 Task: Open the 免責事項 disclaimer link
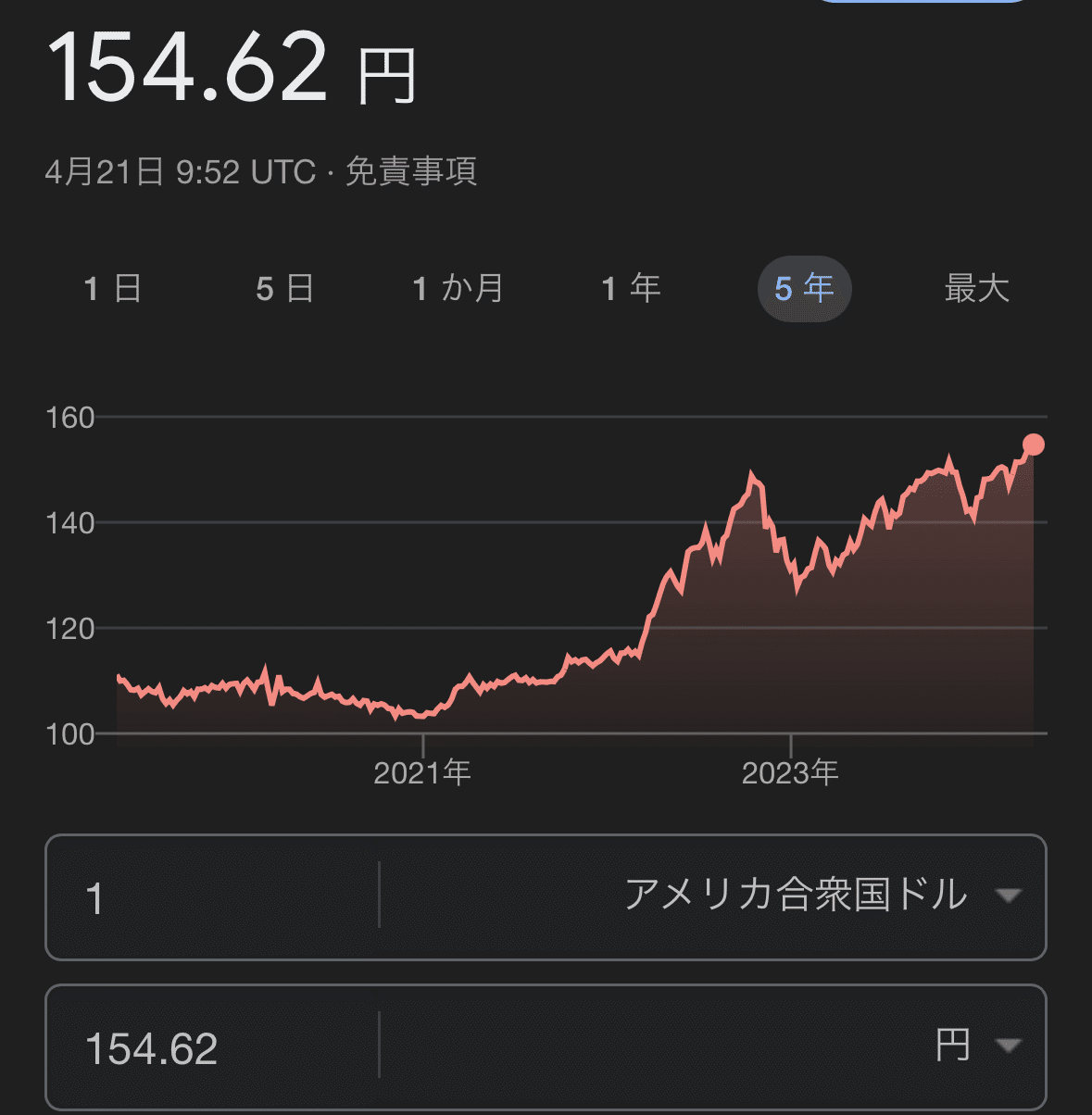point(411,172)
